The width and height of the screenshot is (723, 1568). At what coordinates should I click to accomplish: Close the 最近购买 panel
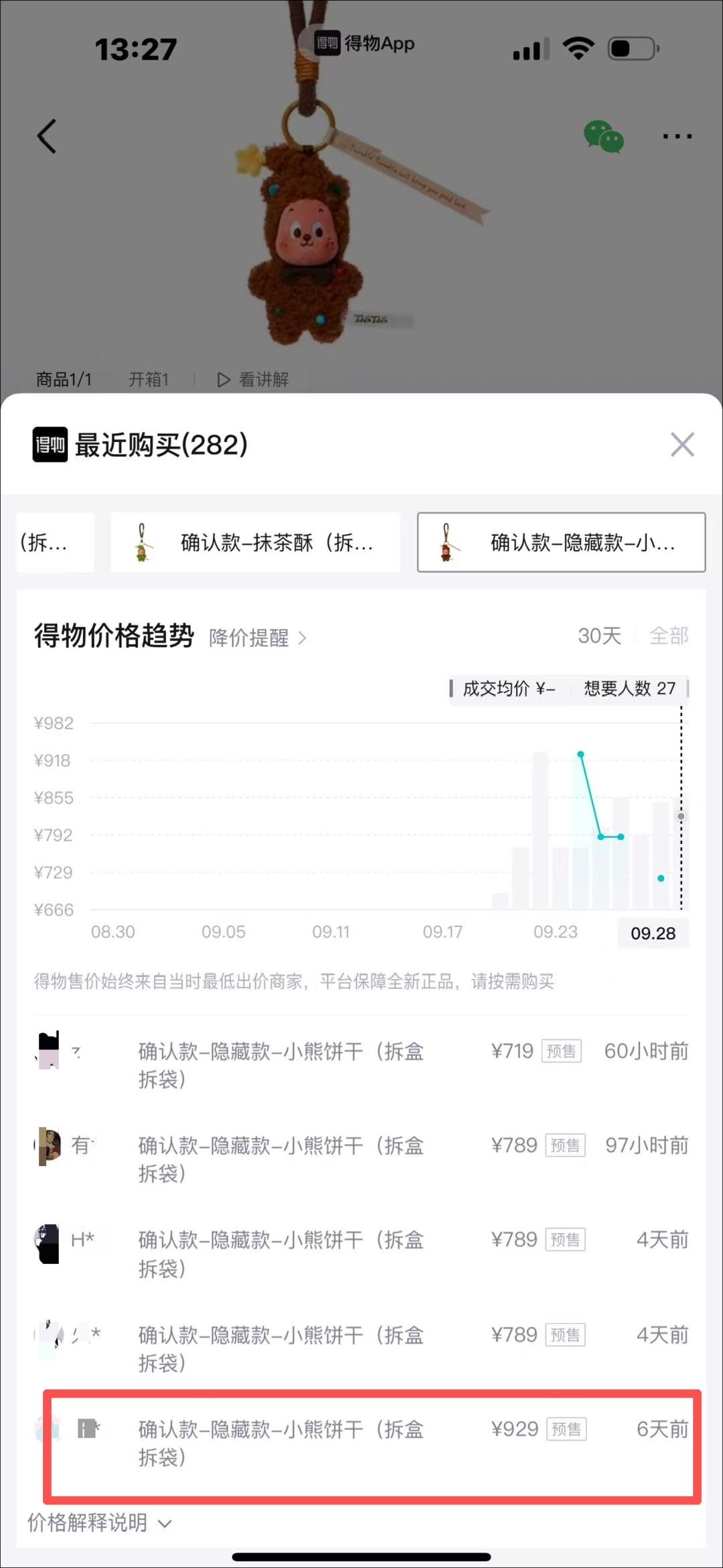point(682,445)
